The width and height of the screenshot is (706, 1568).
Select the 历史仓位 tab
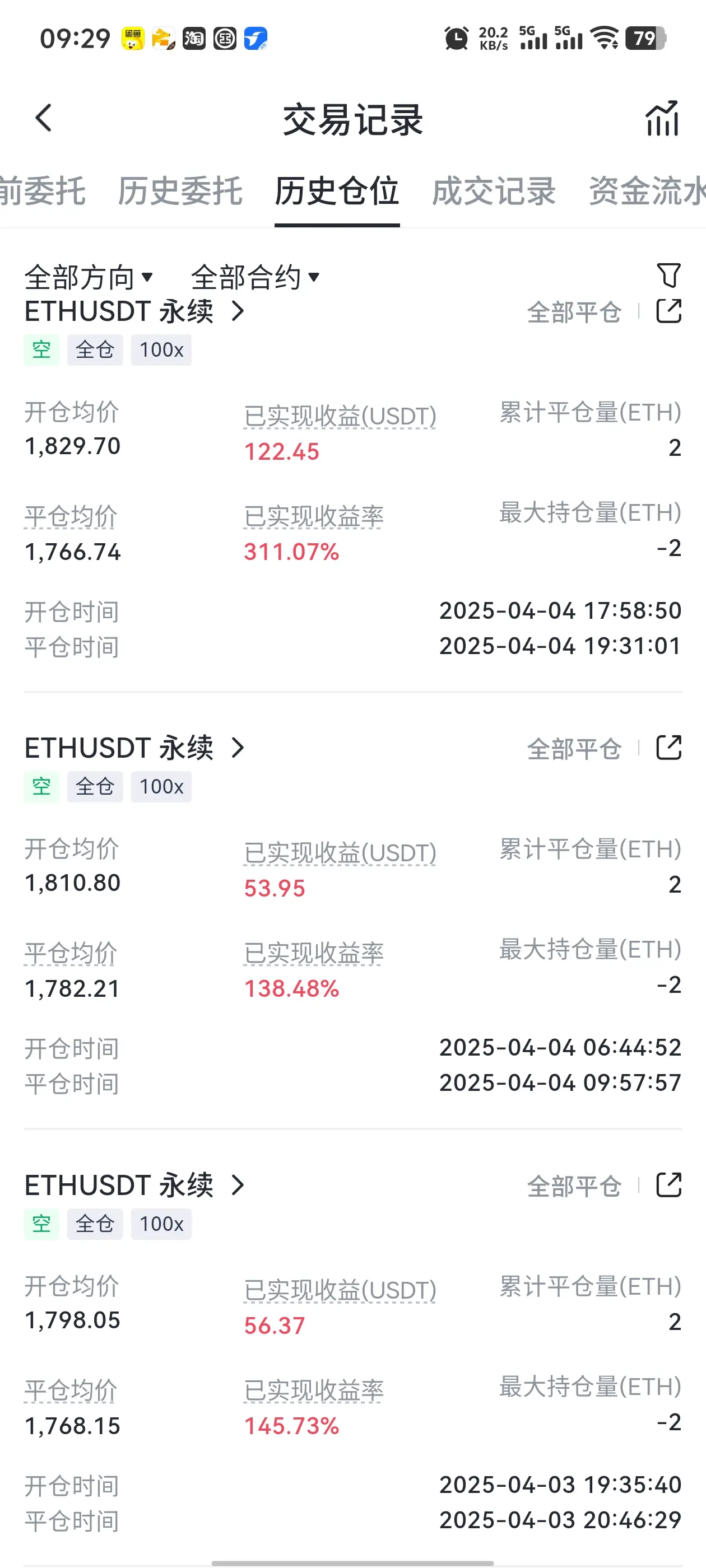pos(337,191)
